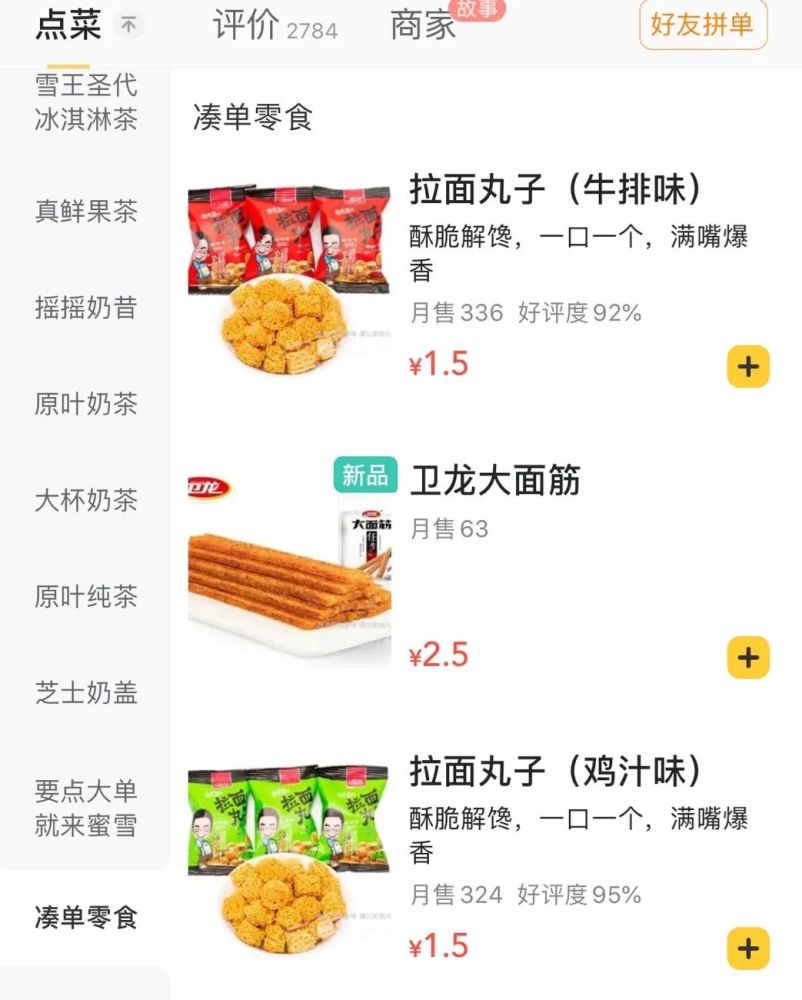Open 好友拼单 group ordering
Screen dimensions: 802x1000
click(x=702, y=27)
